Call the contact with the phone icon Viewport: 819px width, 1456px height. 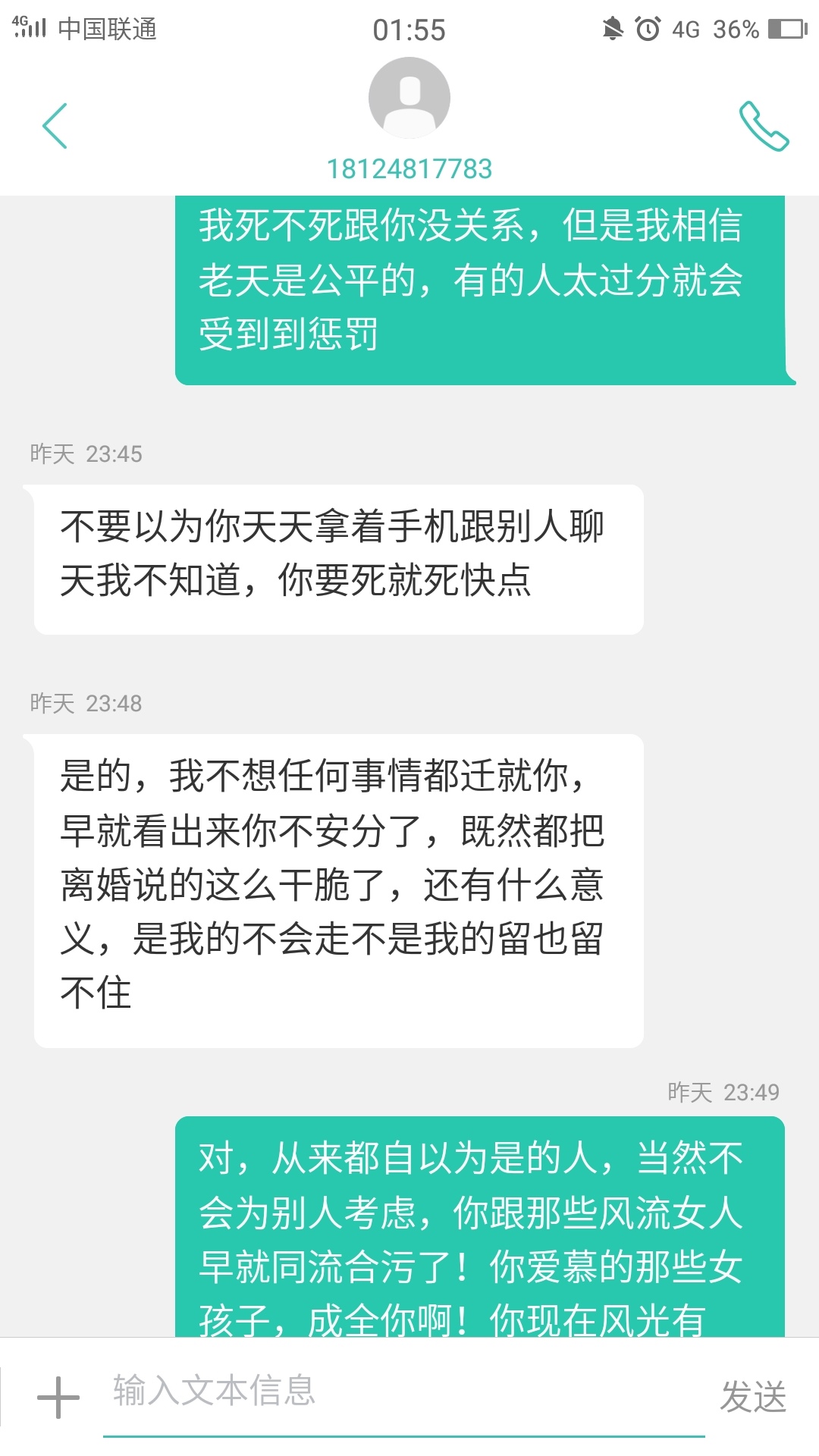(764, 126)
